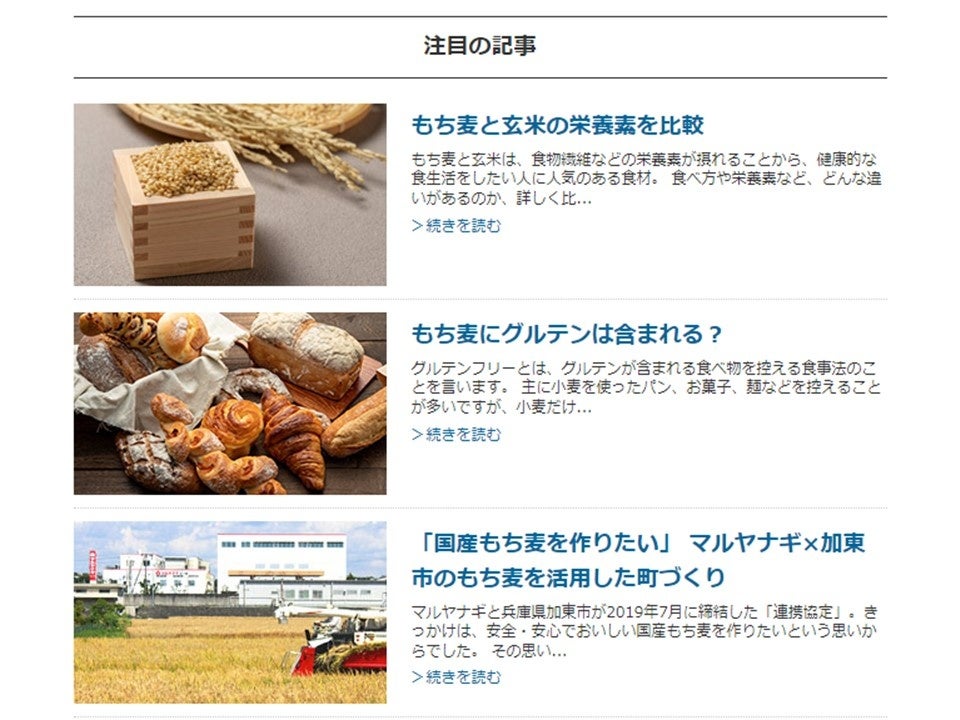Tap the factory and harvest field thumbnail
Image resolution: width=960 pixels, height=720 pixels.
230,612
